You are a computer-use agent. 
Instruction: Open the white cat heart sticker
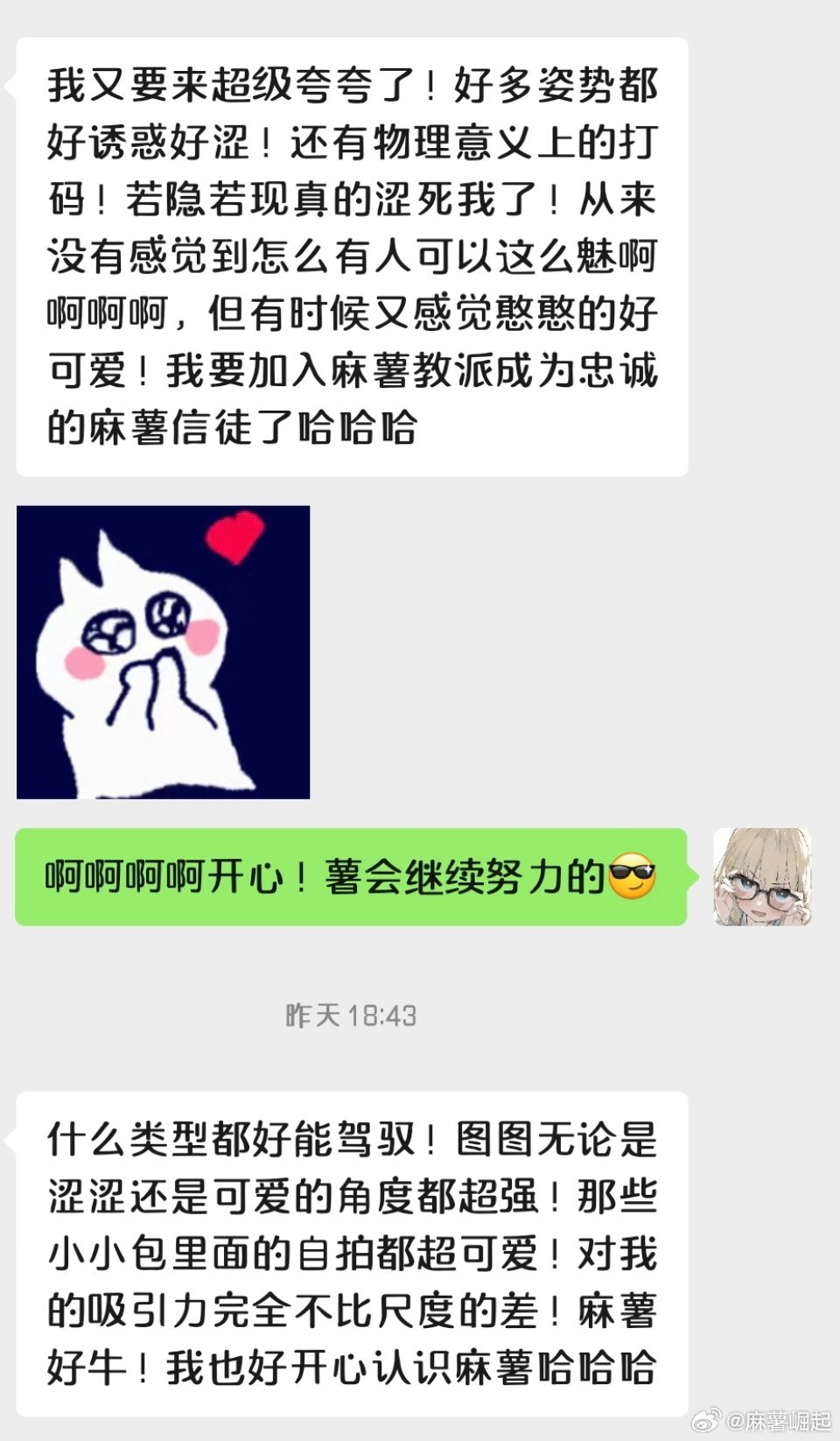point(164,652)
